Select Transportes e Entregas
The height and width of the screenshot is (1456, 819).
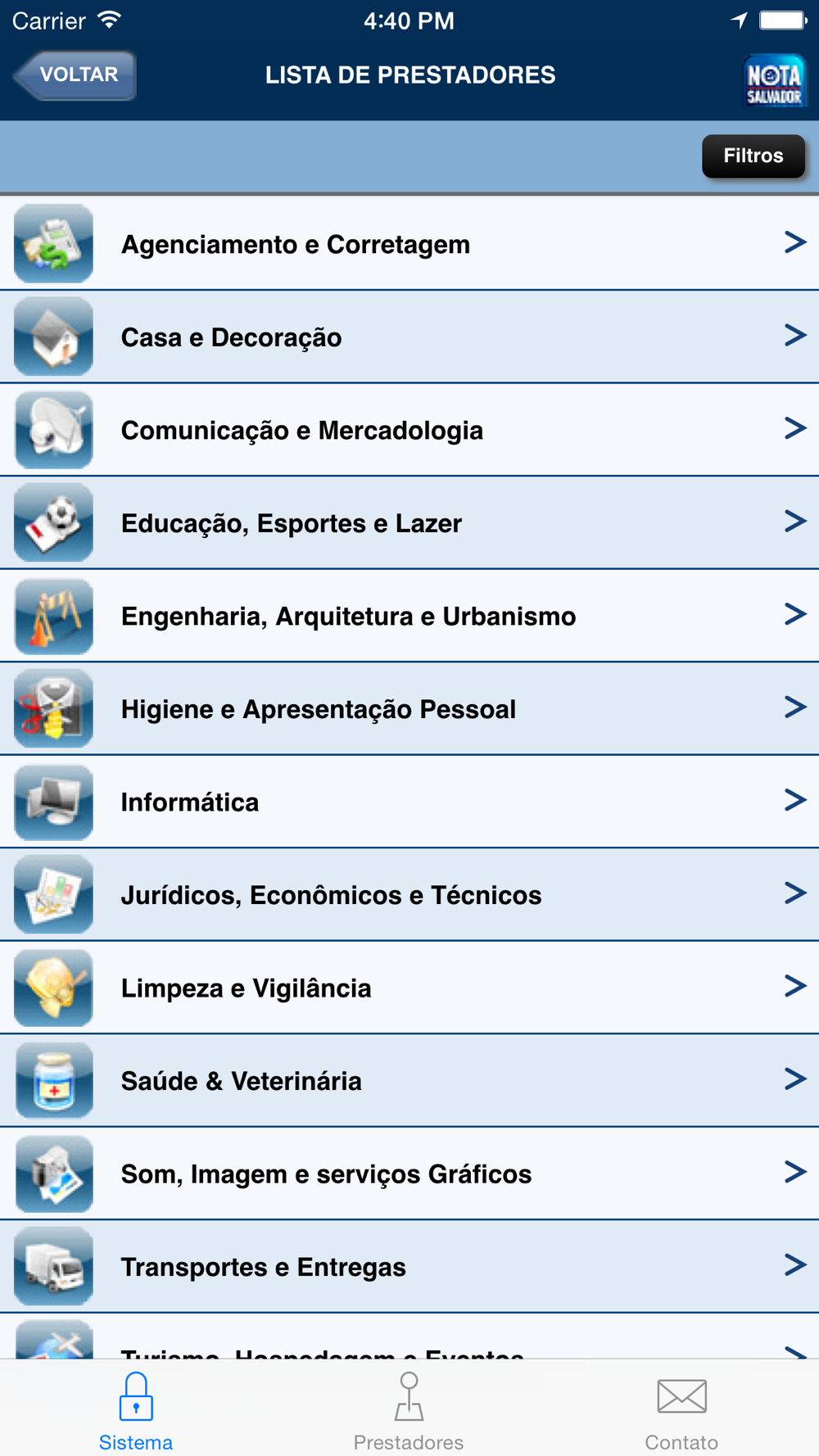[409, 1266]
